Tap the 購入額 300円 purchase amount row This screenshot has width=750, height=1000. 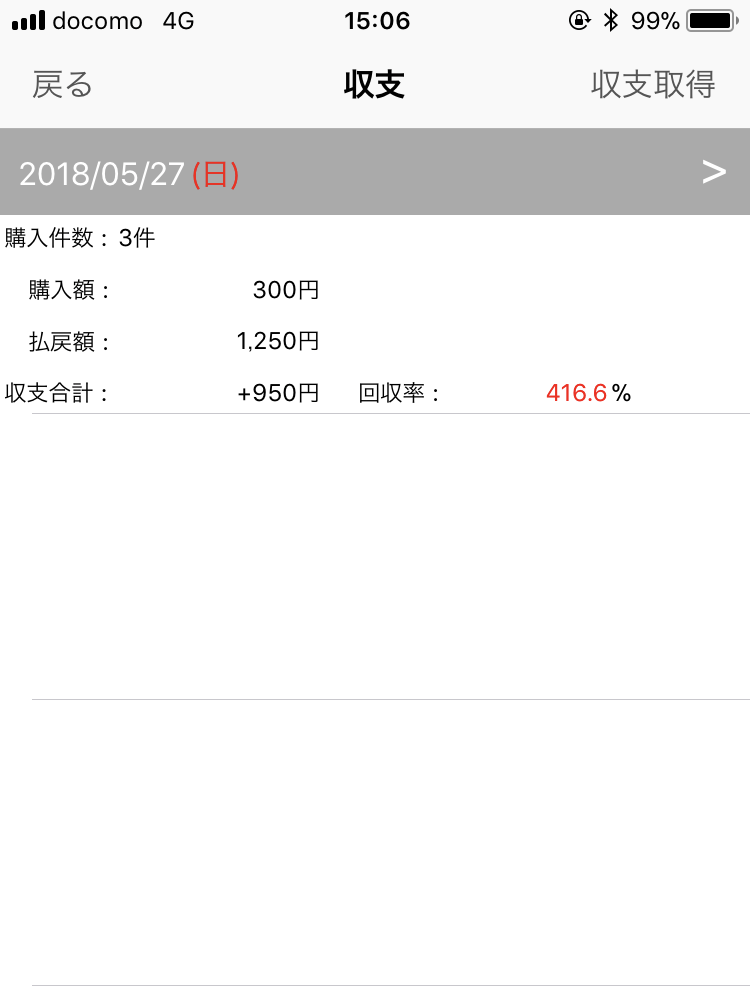180,289
